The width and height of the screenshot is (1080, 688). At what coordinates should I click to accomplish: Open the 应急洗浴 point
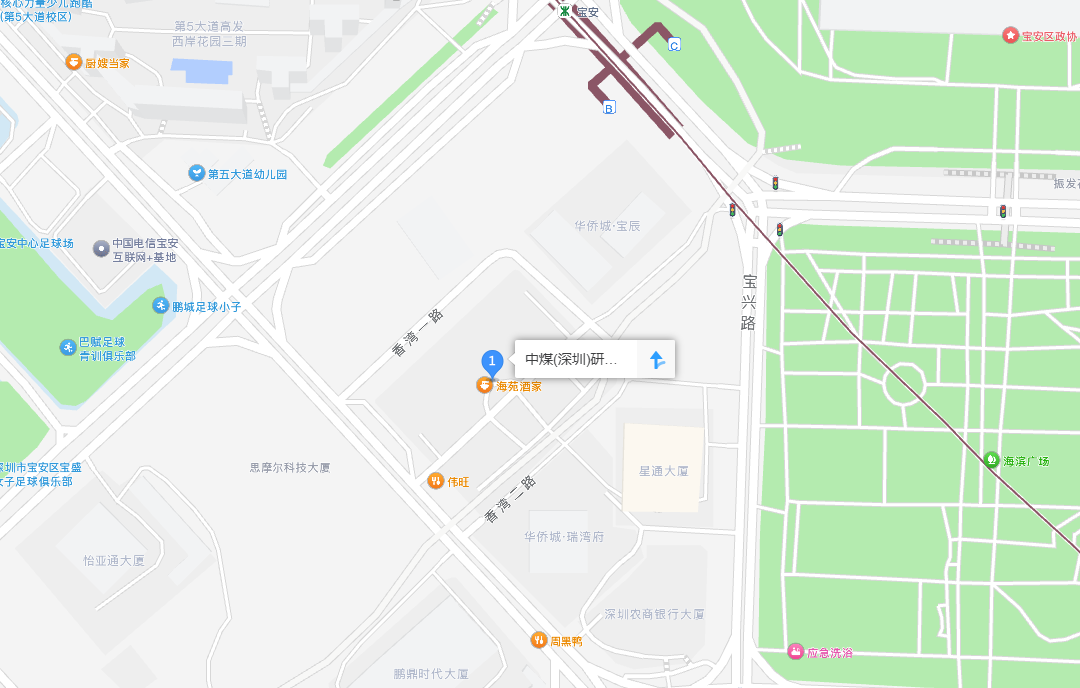[x=795, y=652]
